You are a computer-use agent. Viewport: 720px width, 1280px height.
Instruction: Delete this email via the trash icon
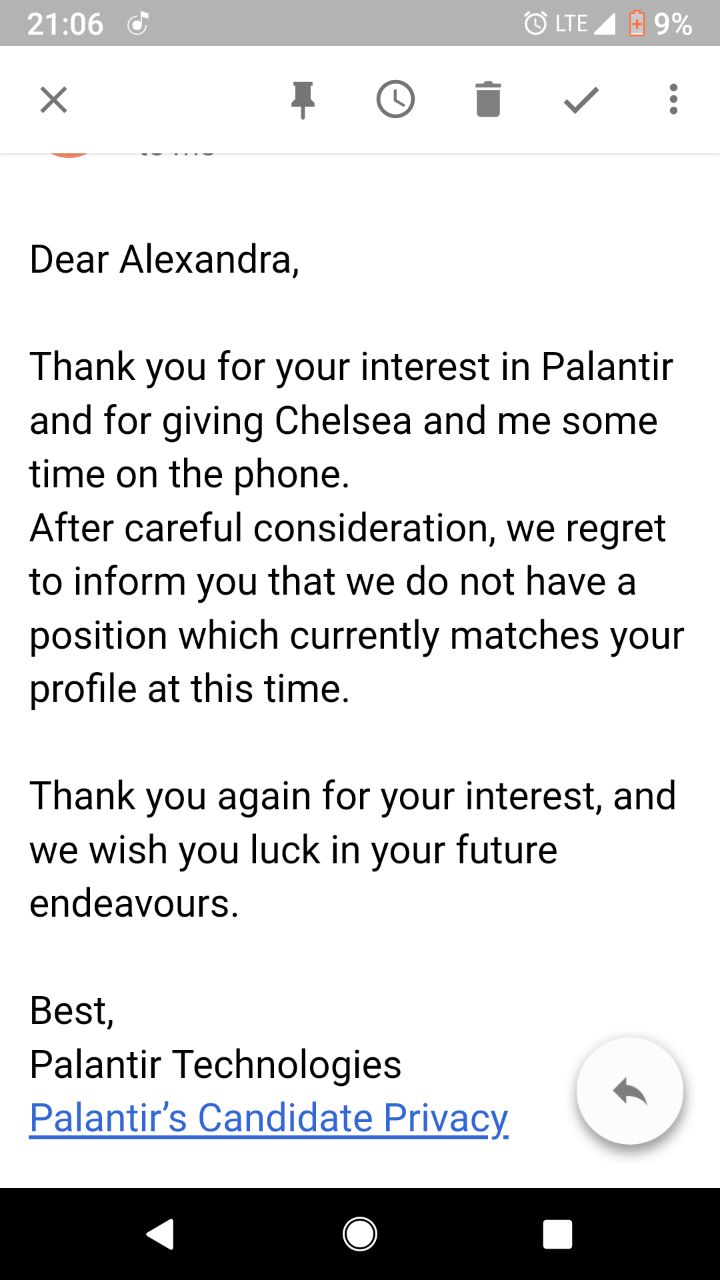[488, 99]
